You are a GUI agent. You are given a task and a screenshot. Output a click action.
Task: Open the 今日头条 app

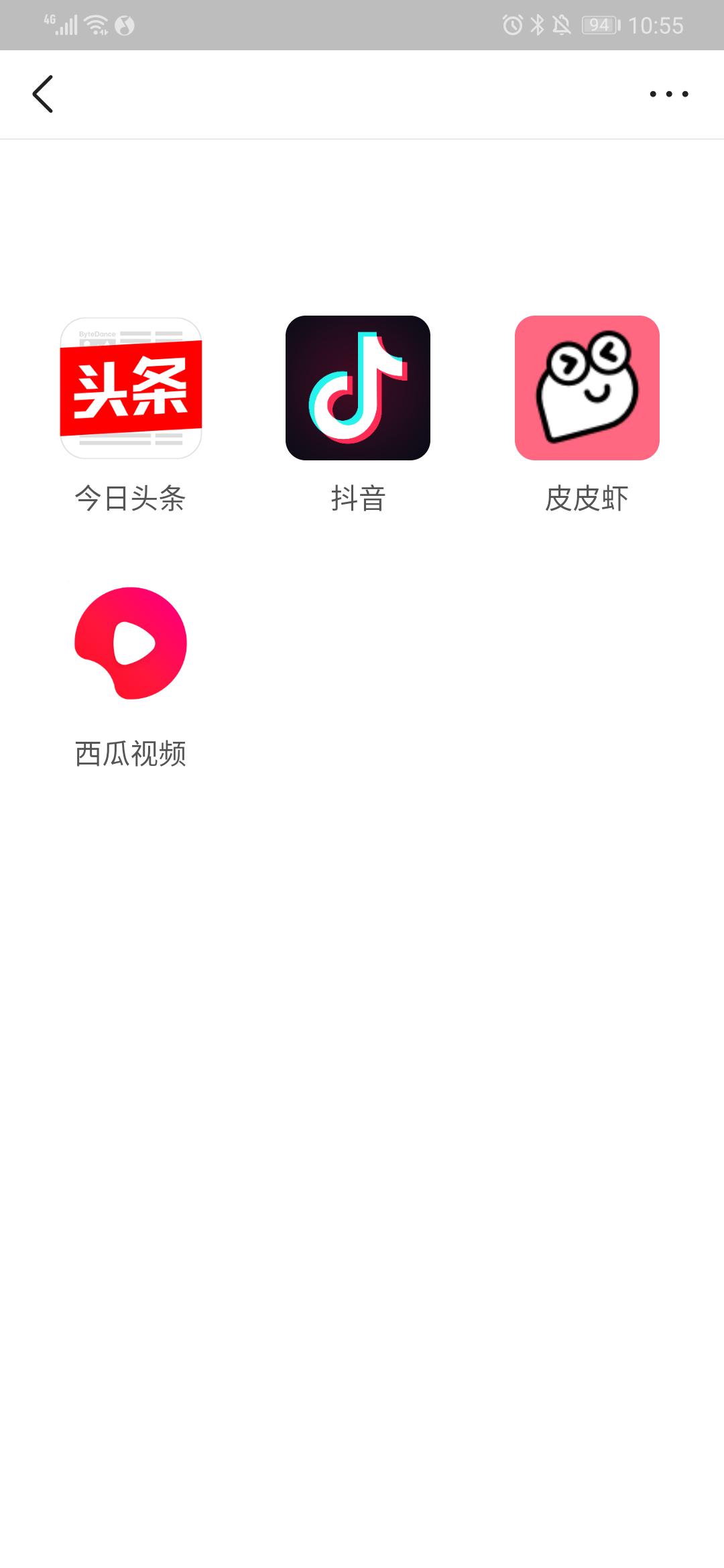click(x=131, y=388)
